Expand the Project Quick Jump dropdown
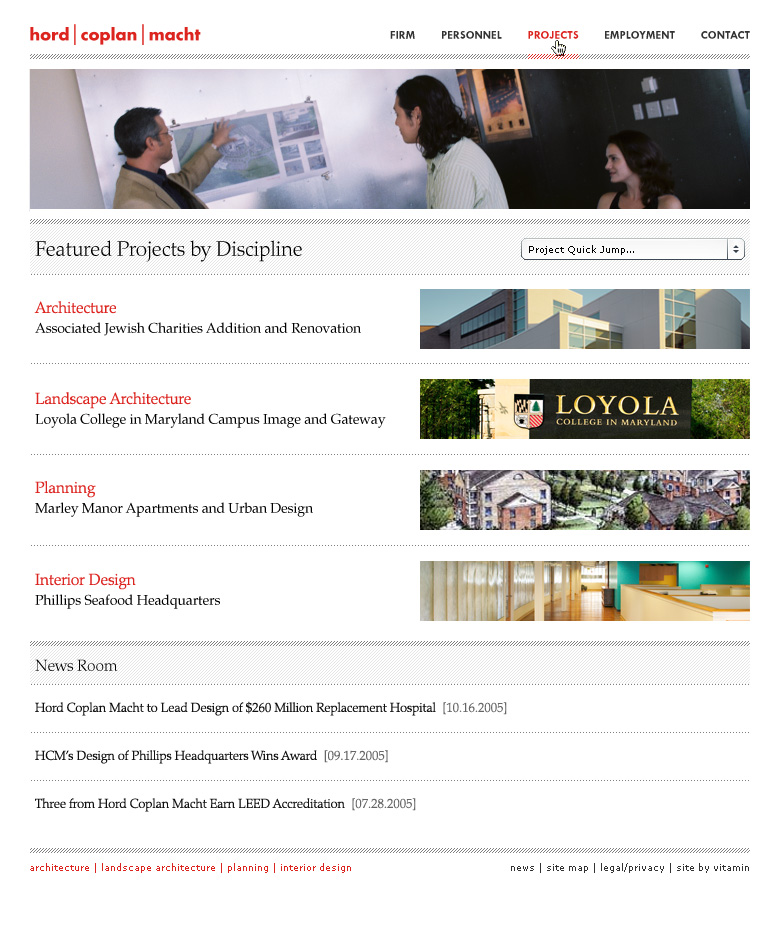This screenshot has width=780, height=930. [x=633, y=250]
